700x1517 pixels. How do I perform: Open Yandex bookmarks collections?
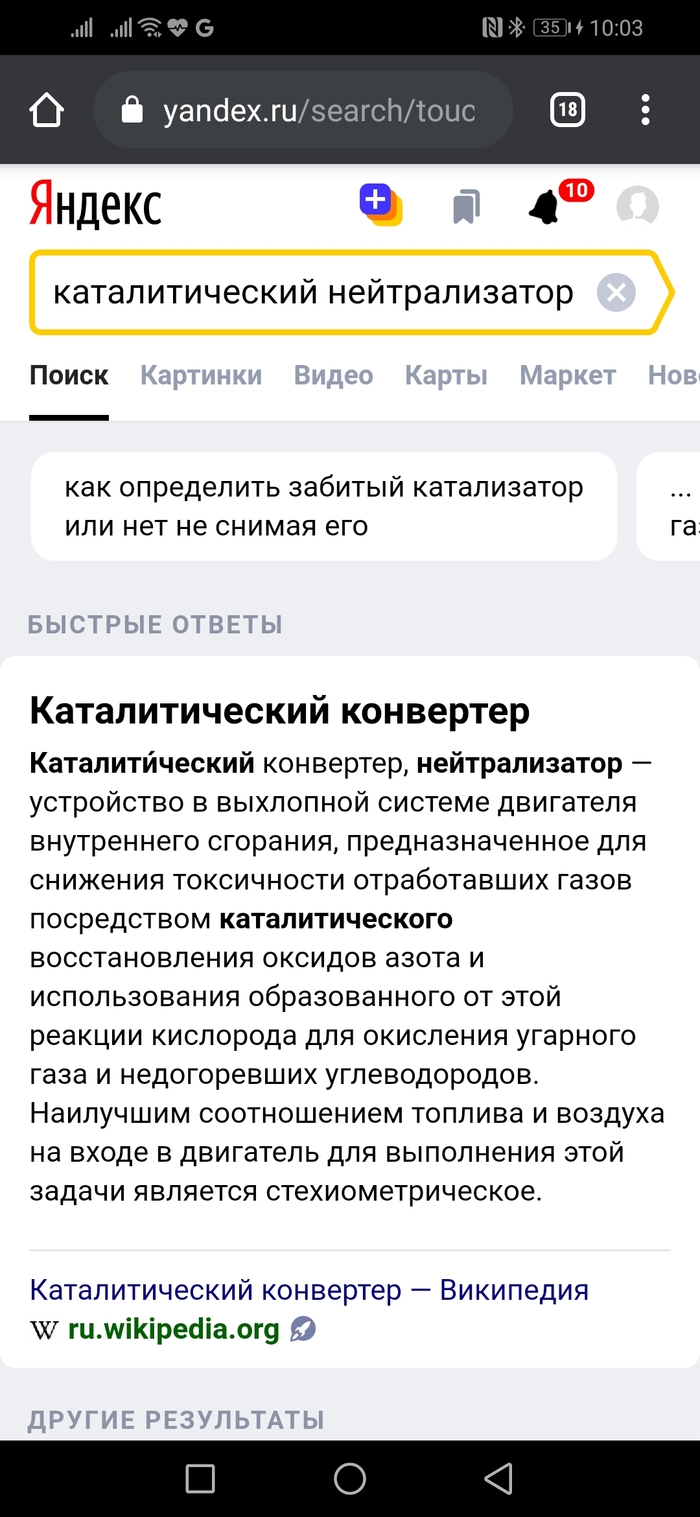tap(465, 207)
